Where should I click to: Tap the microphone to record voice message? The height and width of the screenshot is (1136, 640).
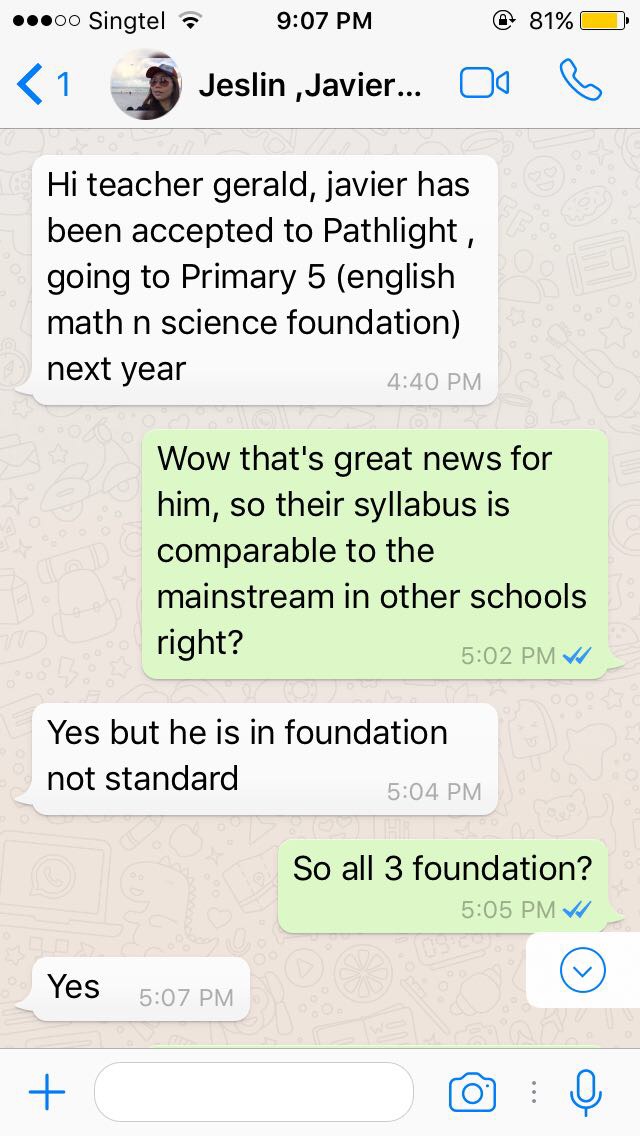586,1092
